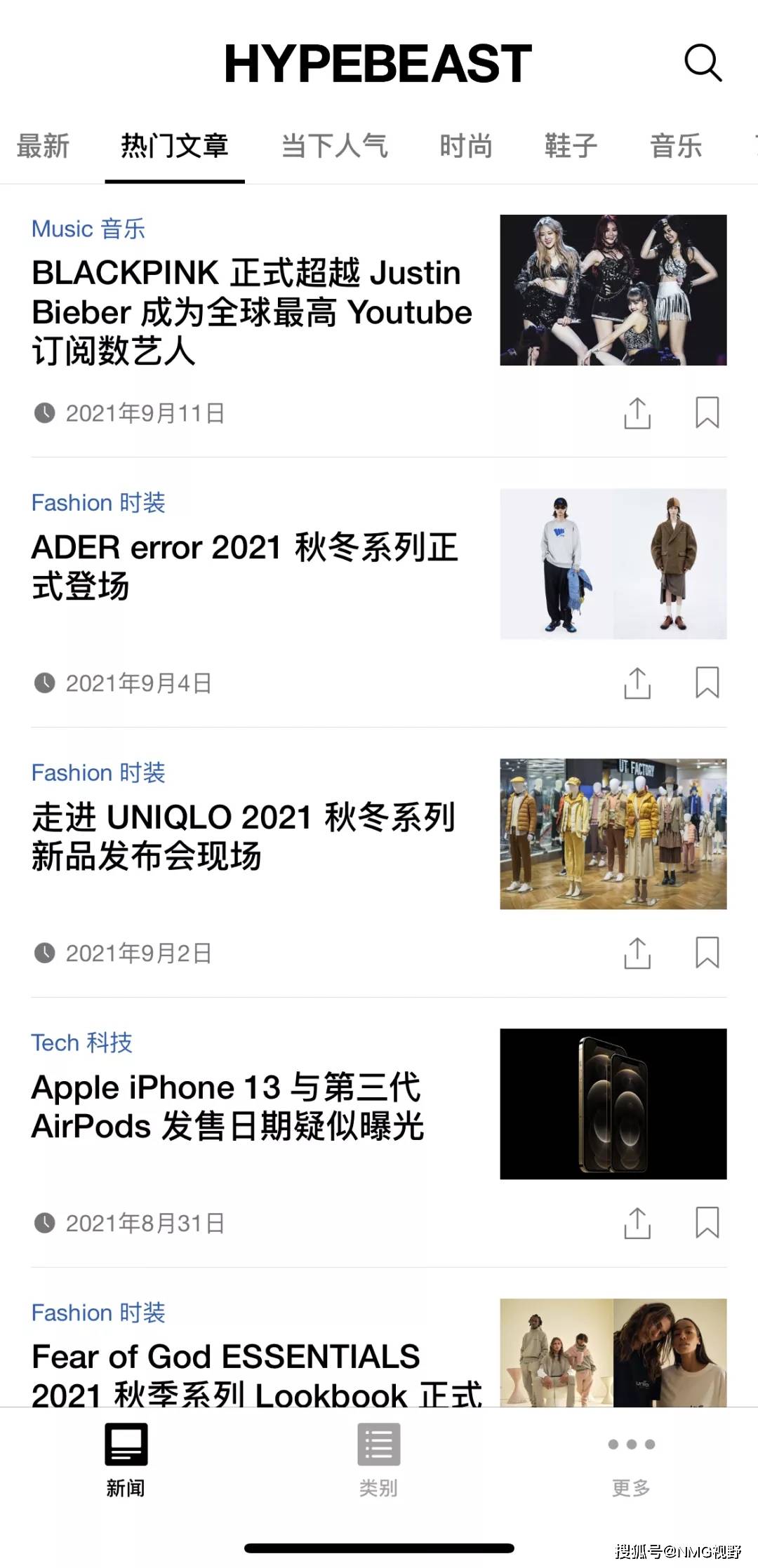Bookmark the Apple iPhone 13 article
This screenshot has height=1568, width=758.
coord(707,1223)
